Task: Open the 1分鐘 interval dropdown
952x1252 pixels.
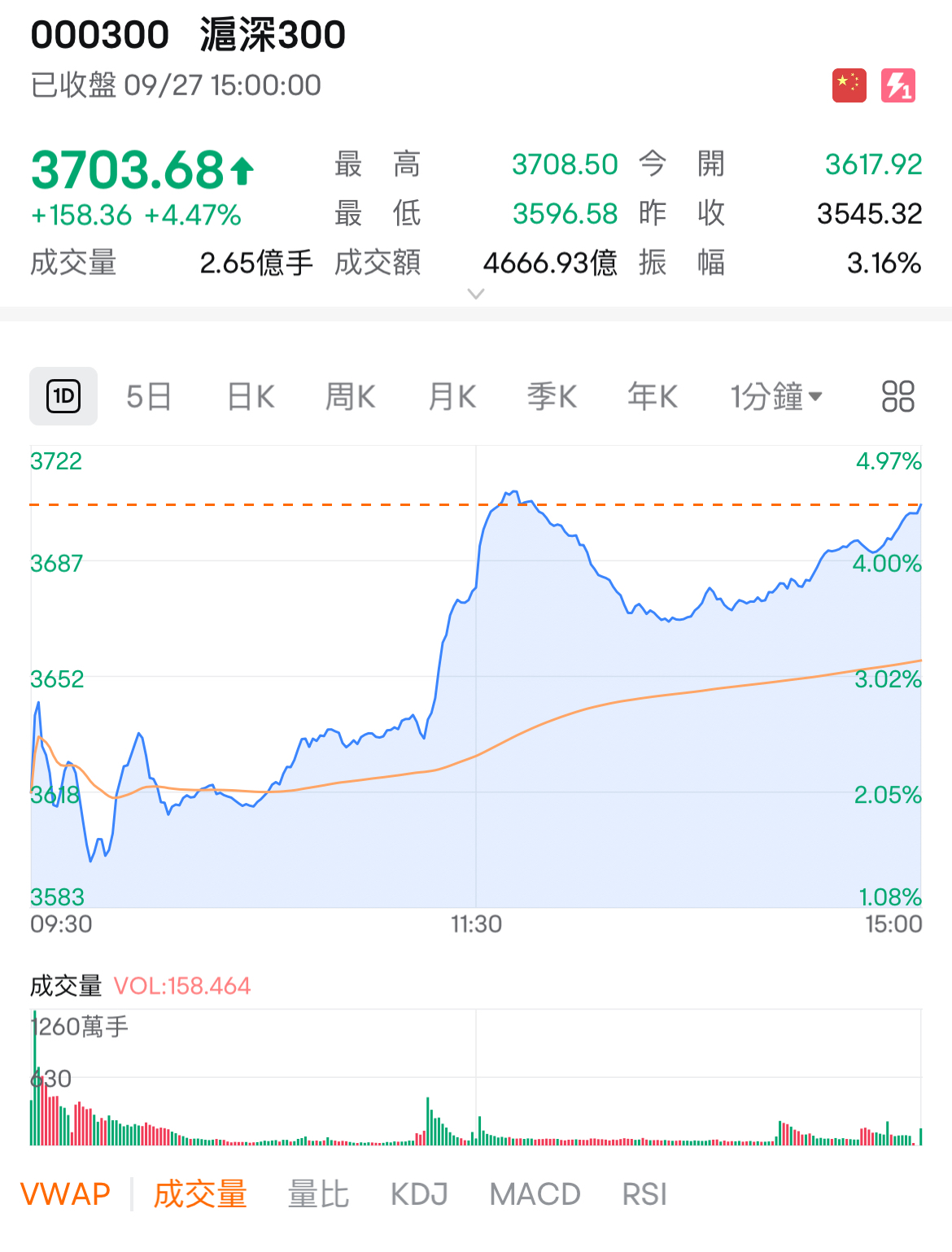Action: [x=776, y=397]
